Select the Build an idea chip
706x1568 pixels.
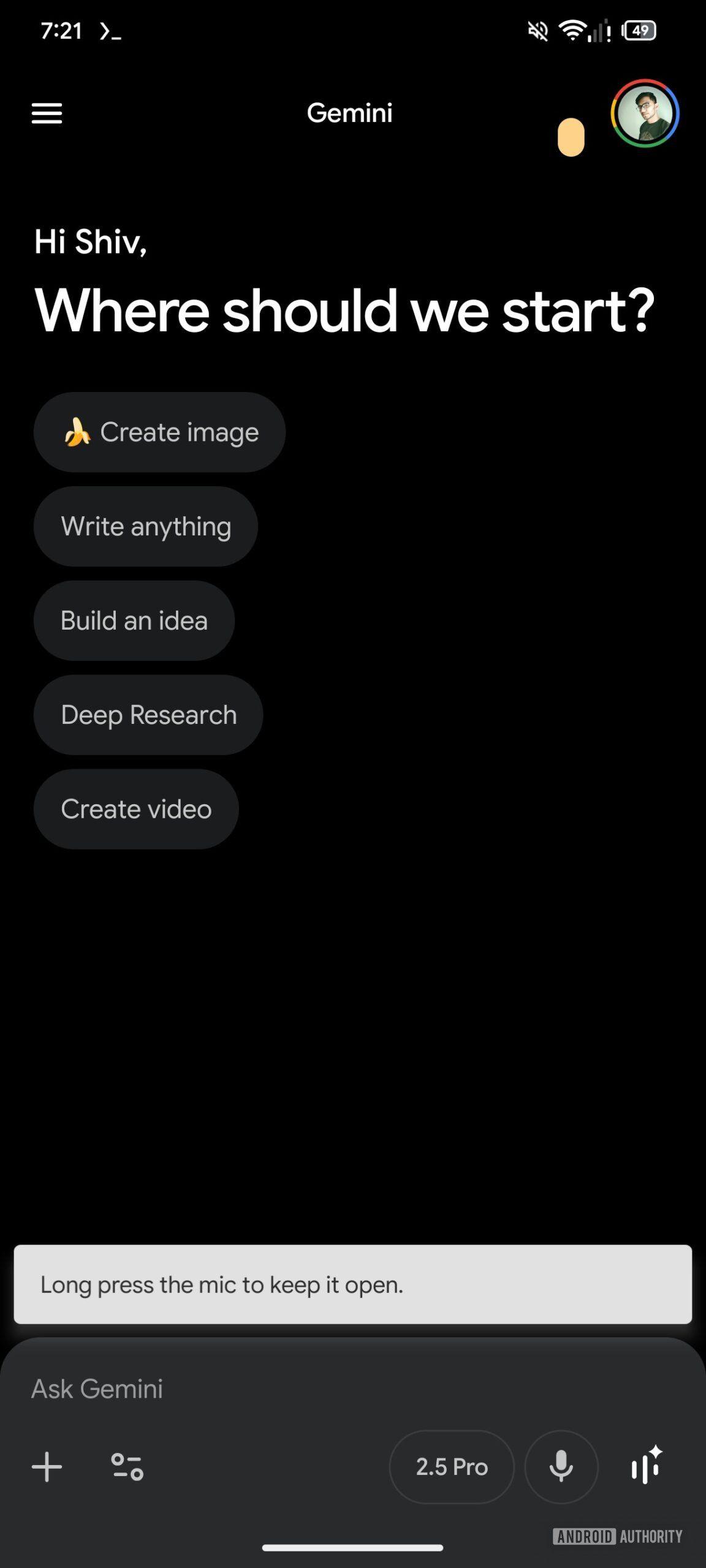tap(134, 620)
